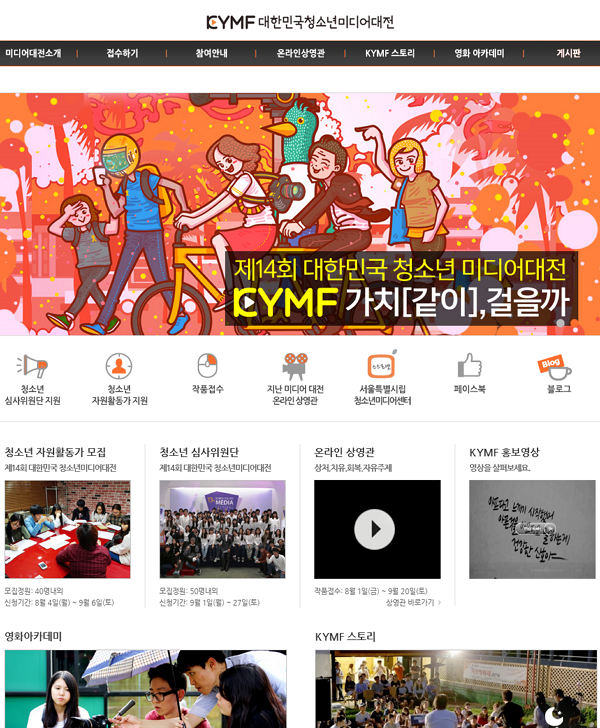Open the KYMF 홍보영상 thumbnail
Viewport: 600px width, 728px height.
coord(532,529)
